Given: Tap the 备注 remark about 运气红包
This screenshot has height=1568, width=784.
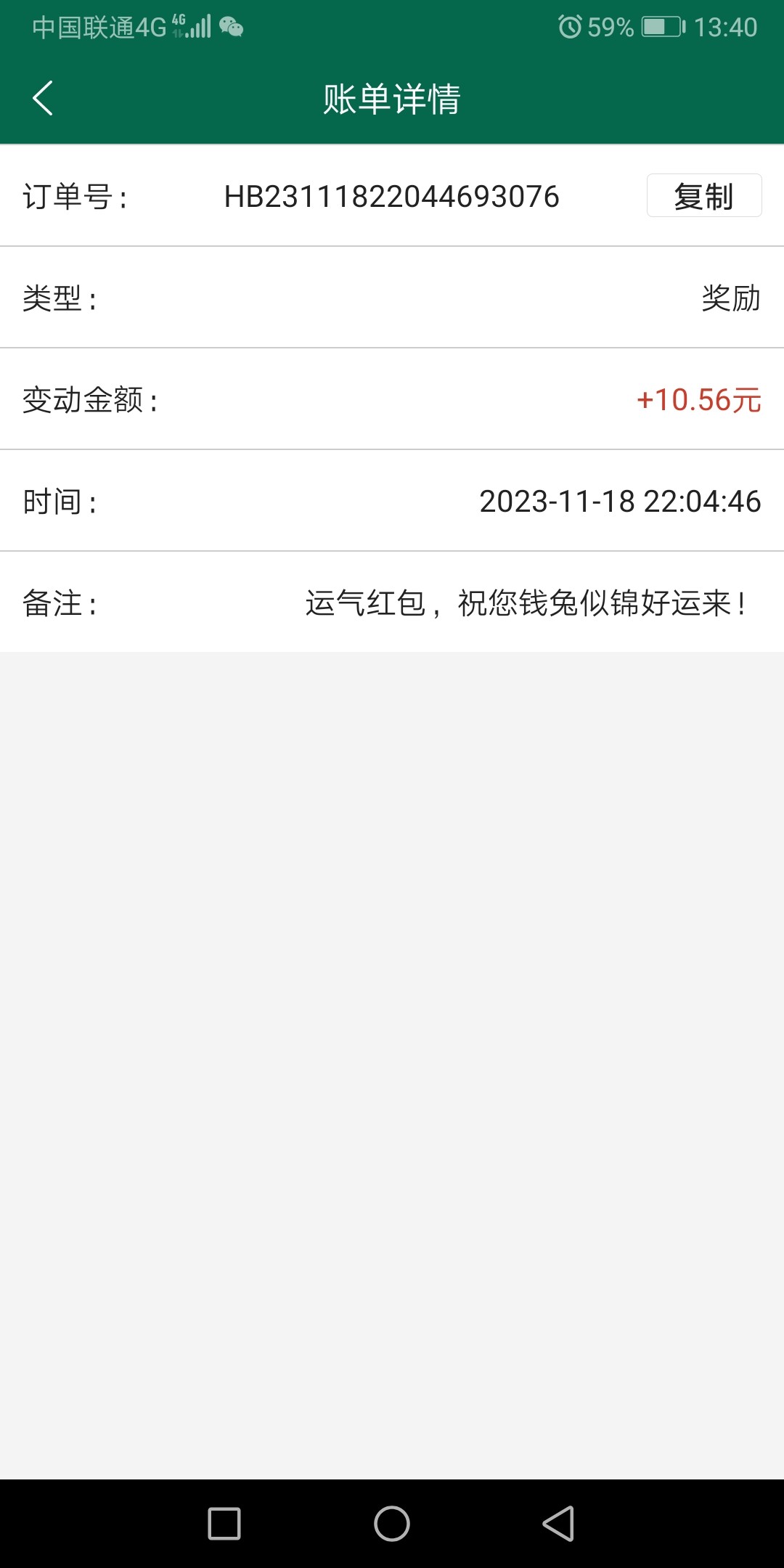Looking at the screenshot, I should coord(525,603).
